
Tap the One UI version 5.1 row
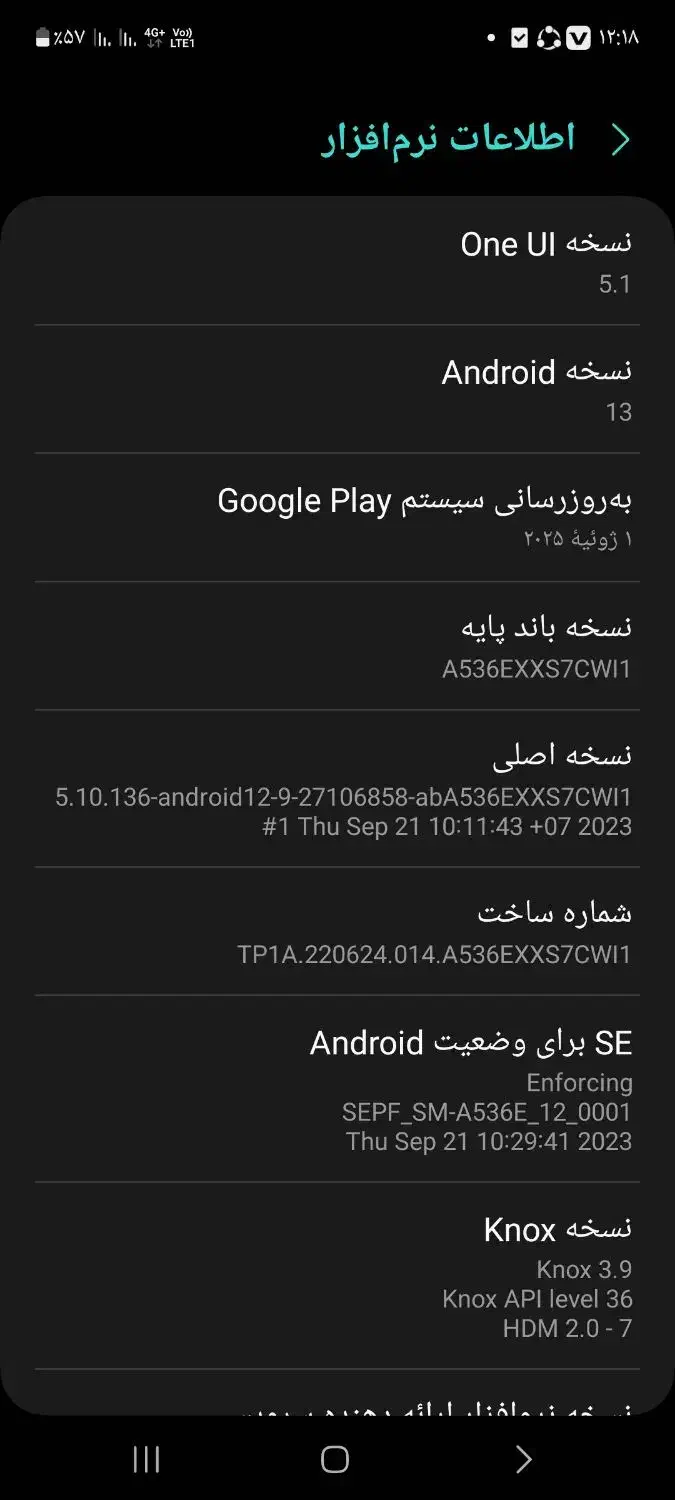pyautogui.click(x=337, y=262)
